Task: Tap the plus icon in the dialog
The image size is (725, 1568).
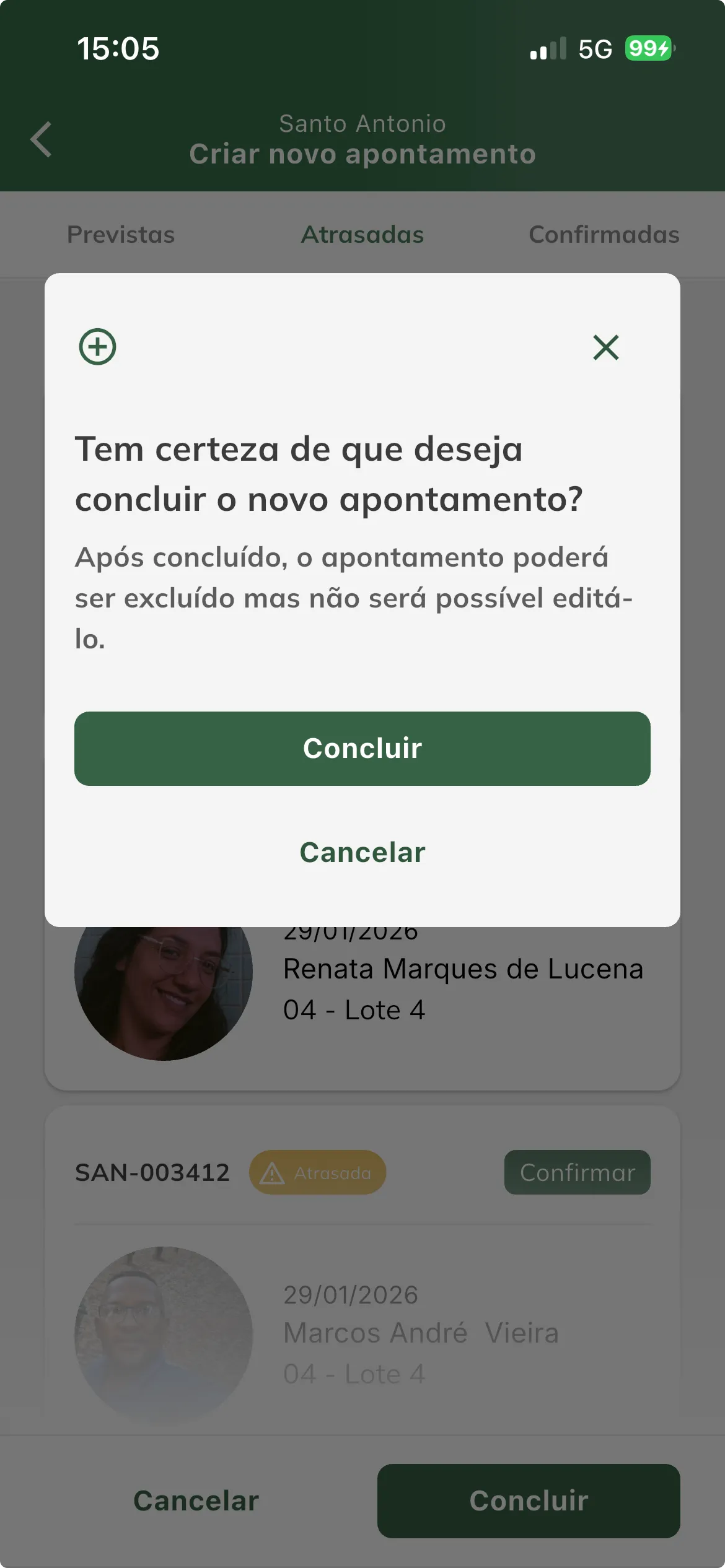Action: 97,347
